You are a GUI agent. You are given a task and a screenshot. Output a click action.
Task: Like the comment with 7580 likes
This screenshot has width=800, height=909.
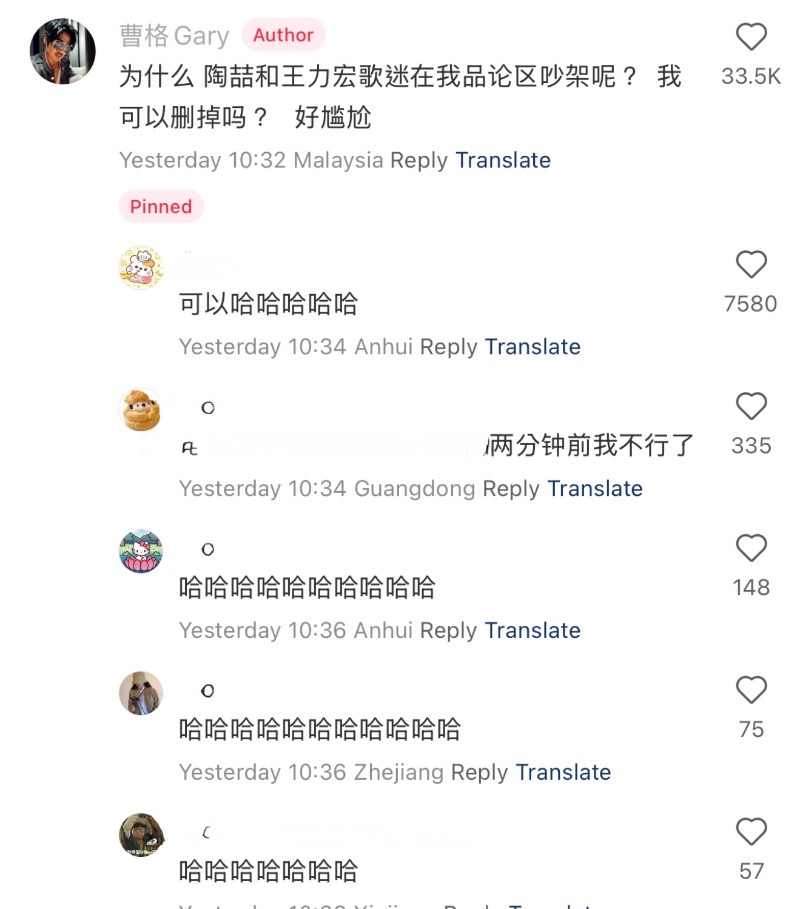tap(751, 265)
